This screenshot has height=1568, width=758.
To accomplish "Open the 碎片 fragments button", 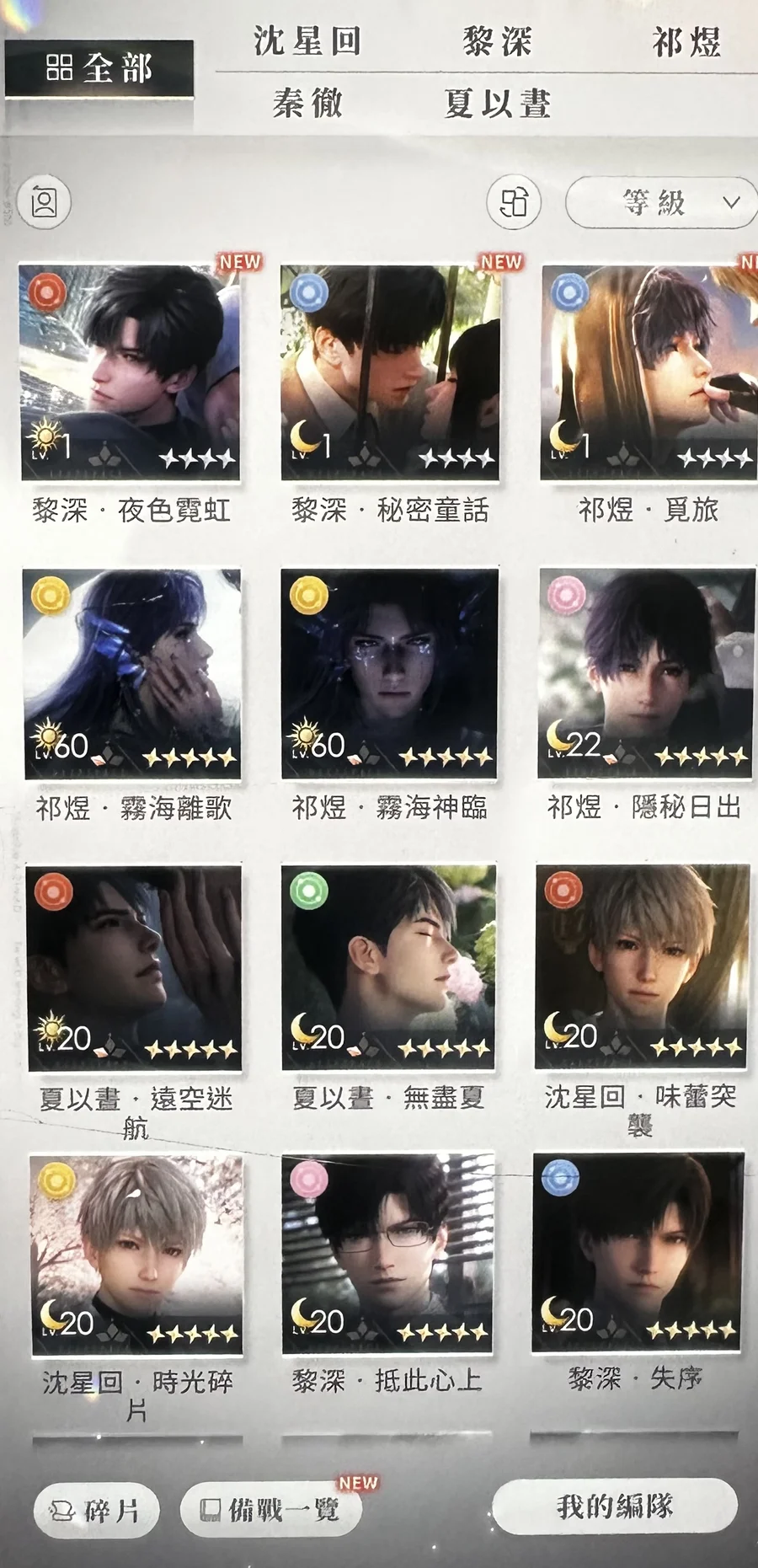I will coord(96,1511).
